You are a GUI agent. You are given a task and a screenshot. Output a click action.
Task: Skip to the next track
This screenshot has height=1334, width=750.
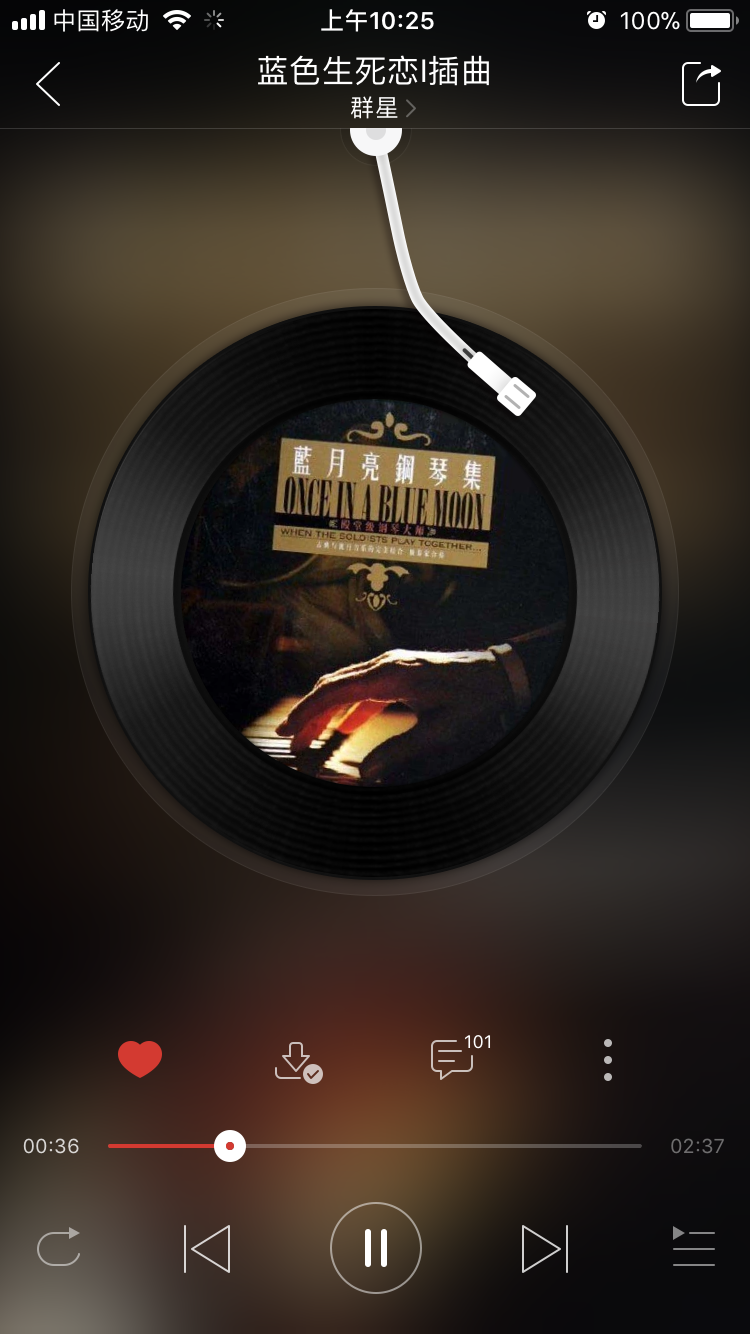pyautogui.click(x=544, y=1248)
